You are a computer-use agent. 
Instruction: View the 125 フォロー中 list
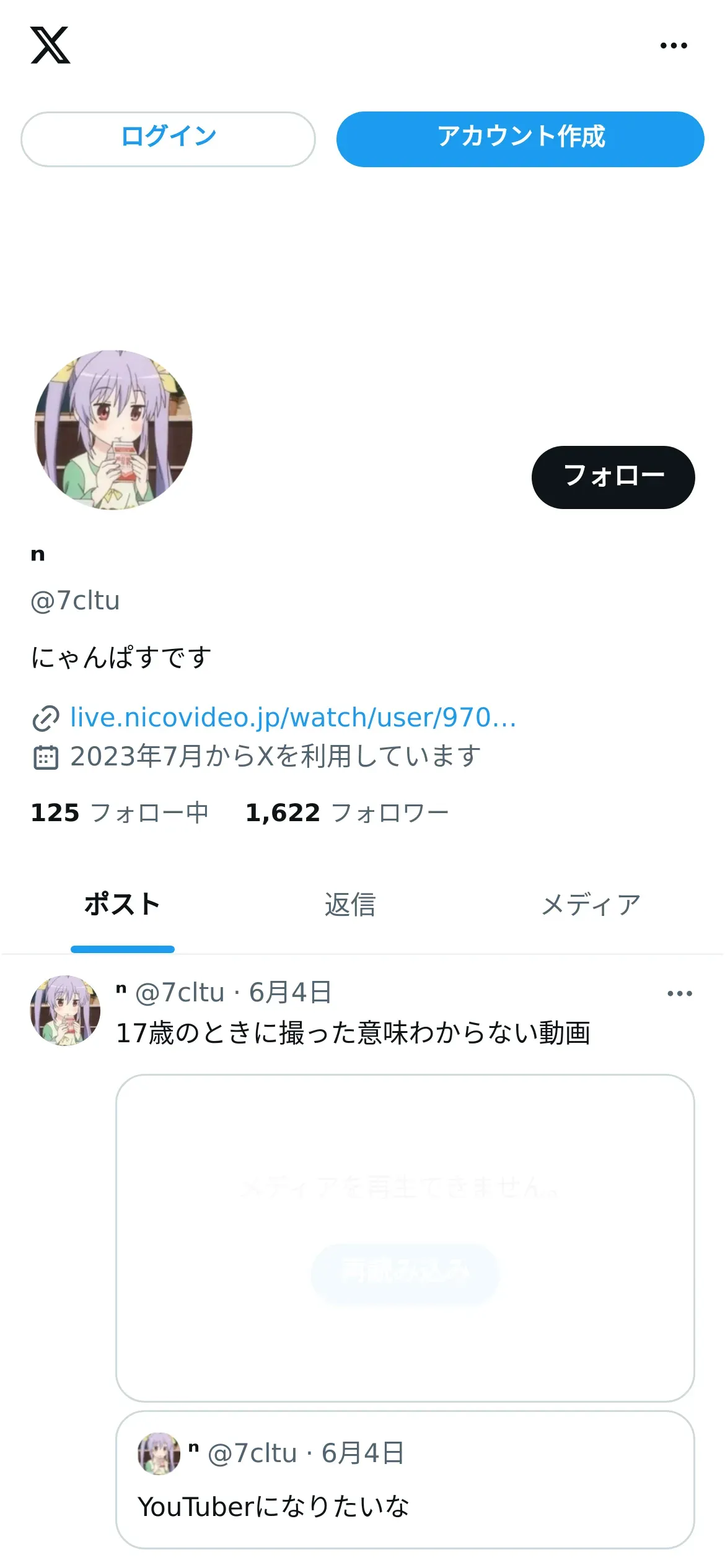[120, 812]
